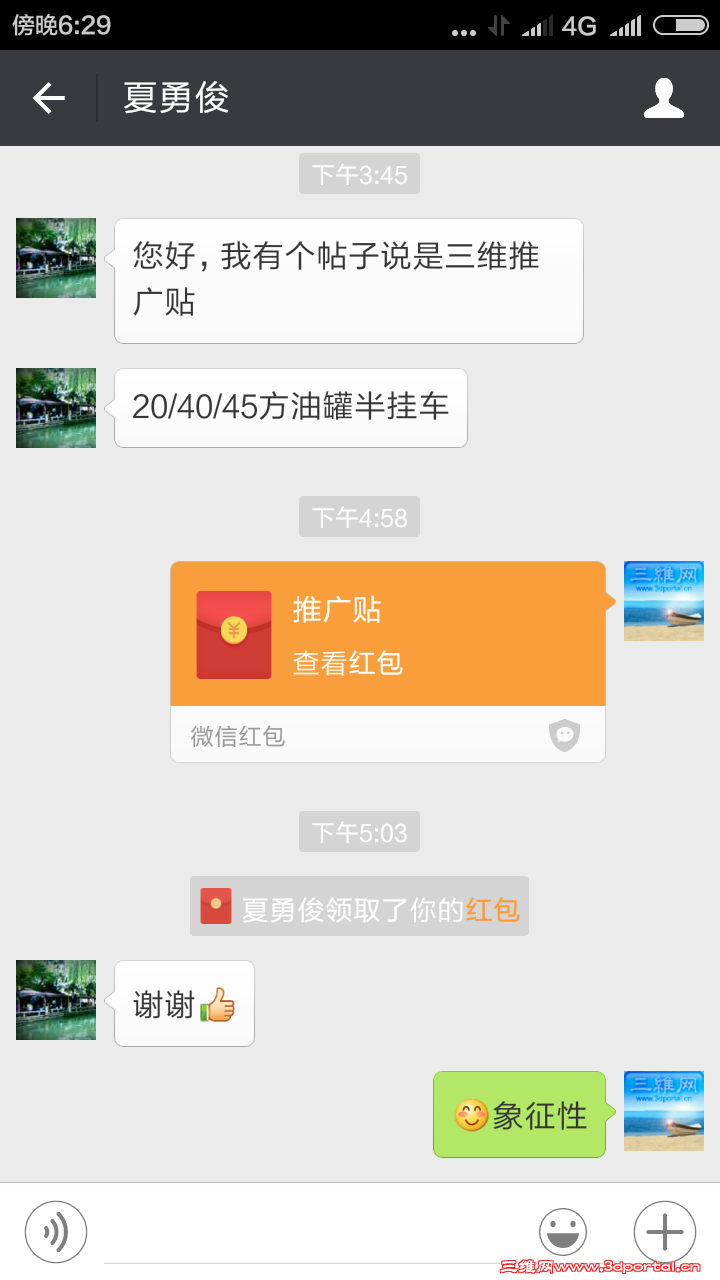The height and width of the screenshot is (1280, 720).
Task: Open the contact profile icon top right
Action: pos(663,97)
